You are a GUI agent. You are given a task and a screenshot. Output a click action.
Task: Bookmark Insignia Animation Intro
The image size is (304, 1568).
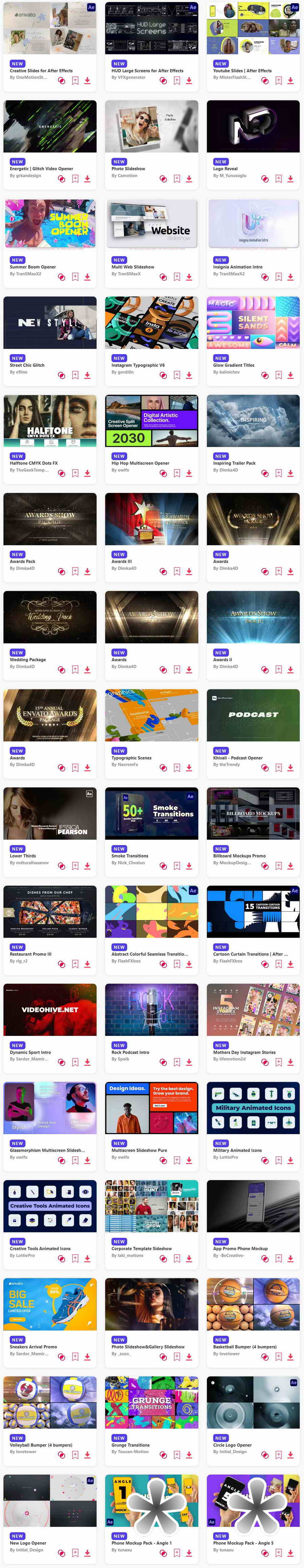pyautogui.click(x=278, y=277)
